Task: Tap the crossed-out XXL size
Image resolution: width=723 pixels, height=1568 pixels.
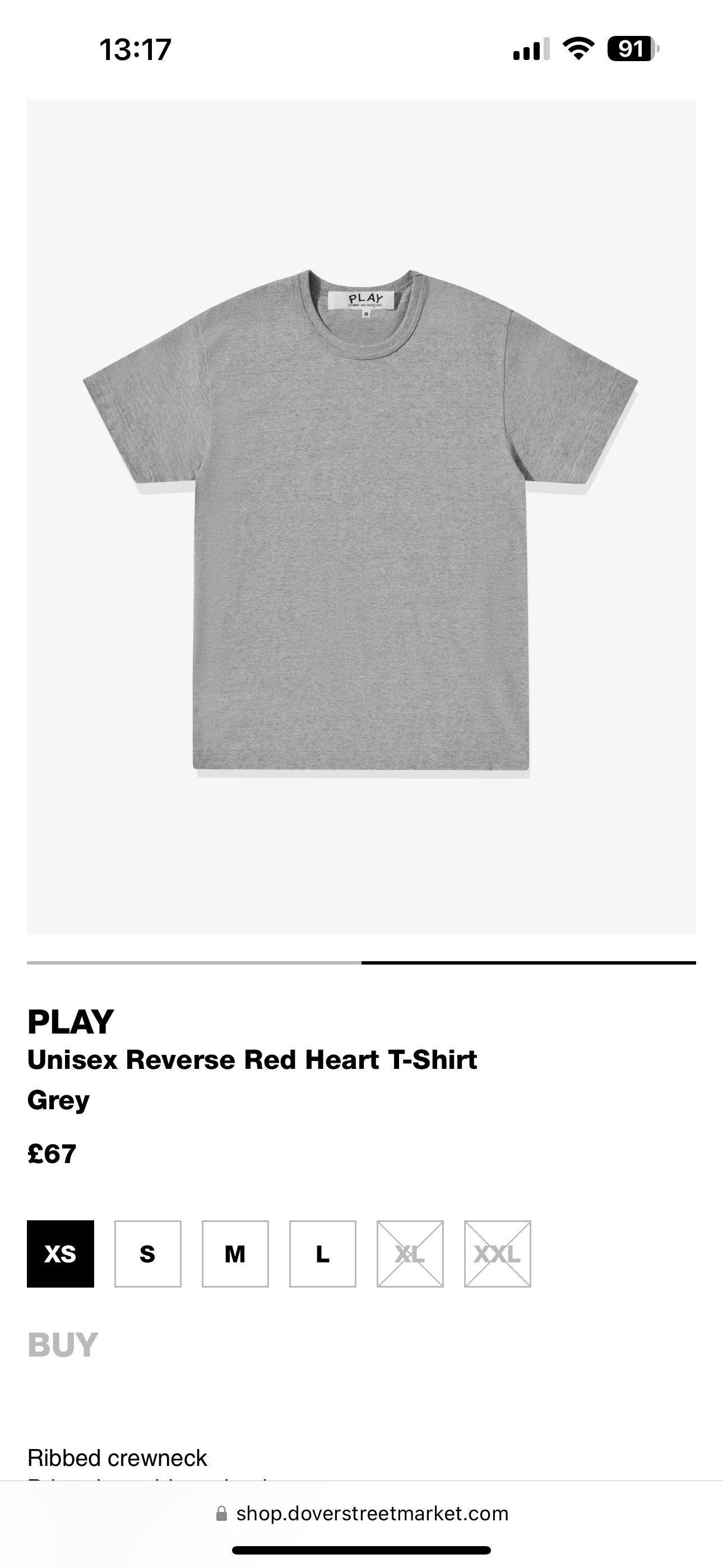Action: pyautogui.click(x=497, y=1254)
